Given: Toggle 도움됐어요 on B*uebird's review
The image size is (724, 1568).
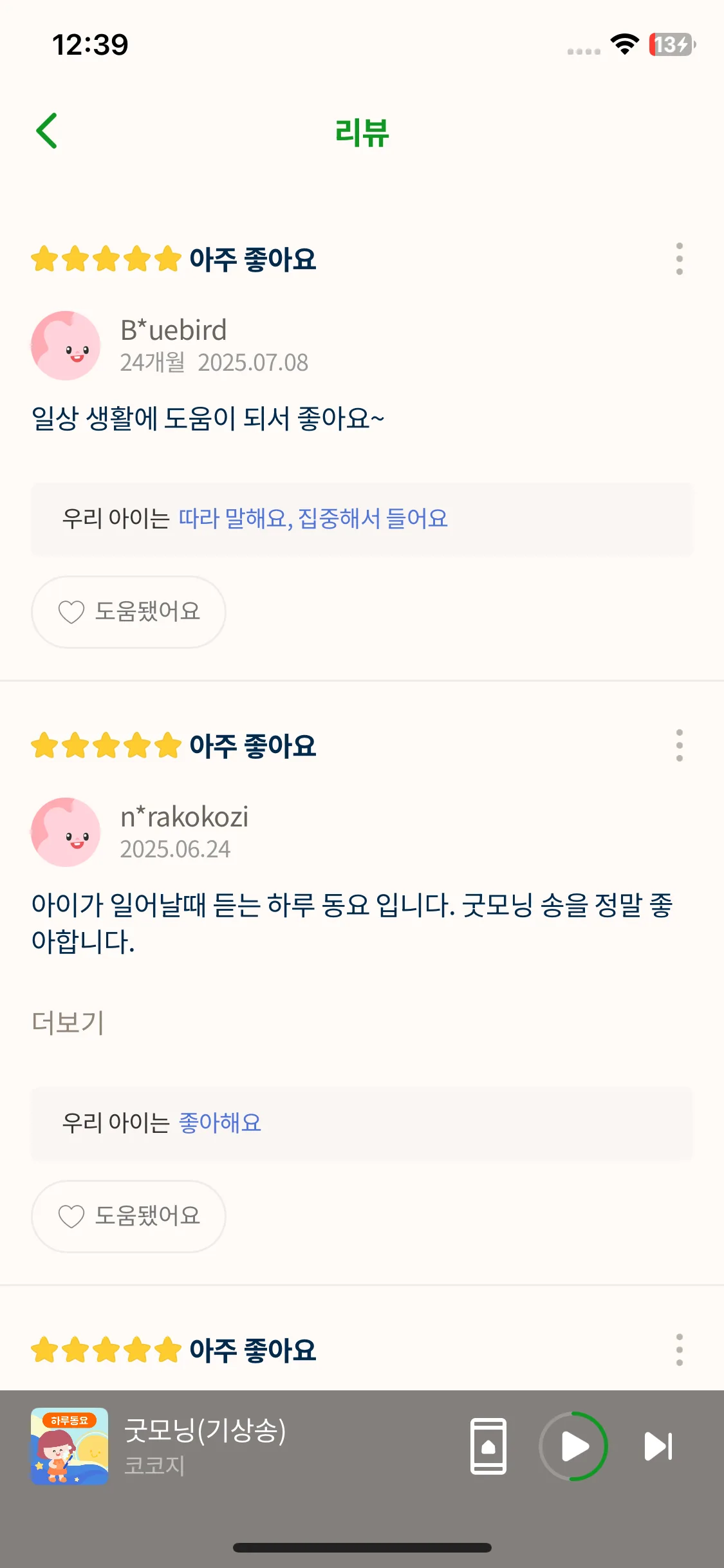Looking at the screenshot, I should point(128,611).
